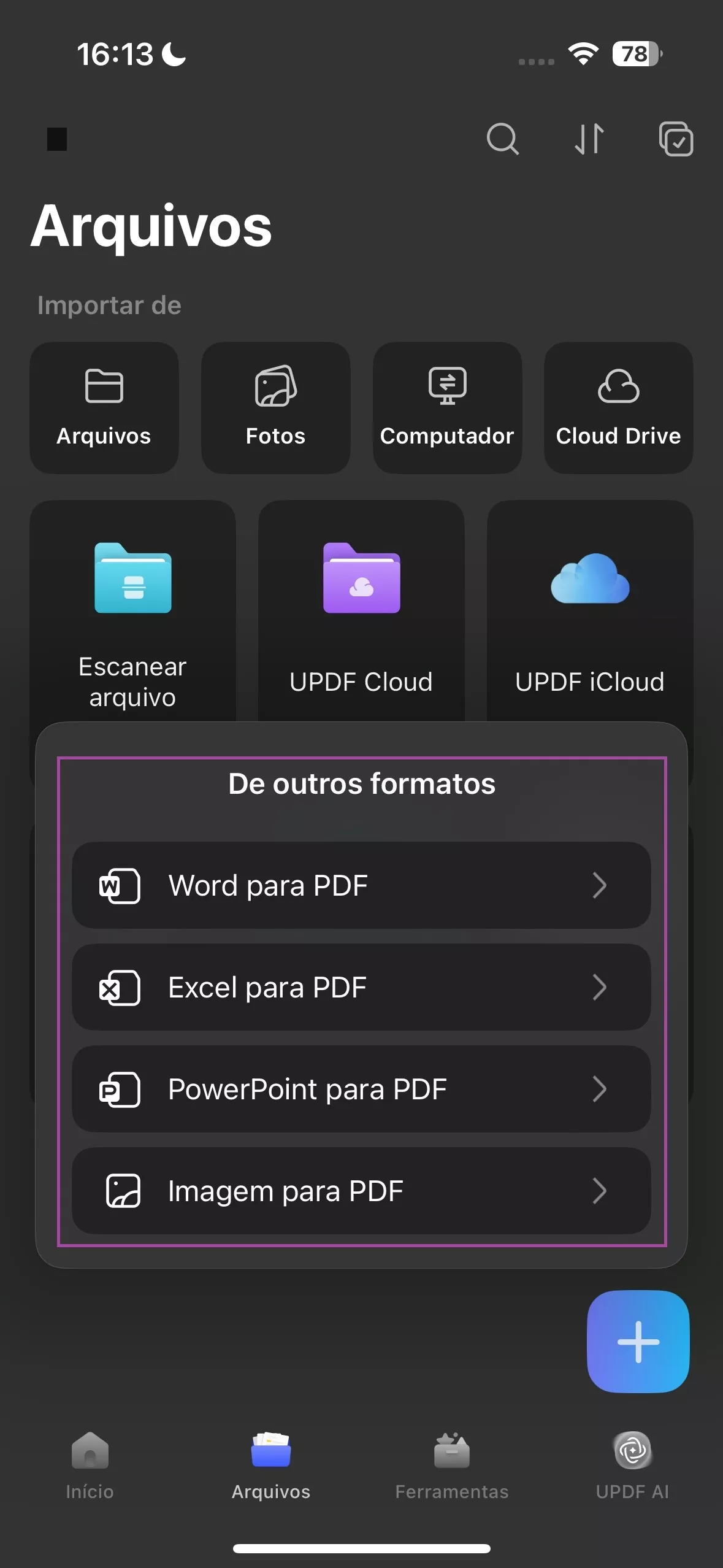Open the Ferramentas tab

pyautogui.click(x=451, y=1472)
